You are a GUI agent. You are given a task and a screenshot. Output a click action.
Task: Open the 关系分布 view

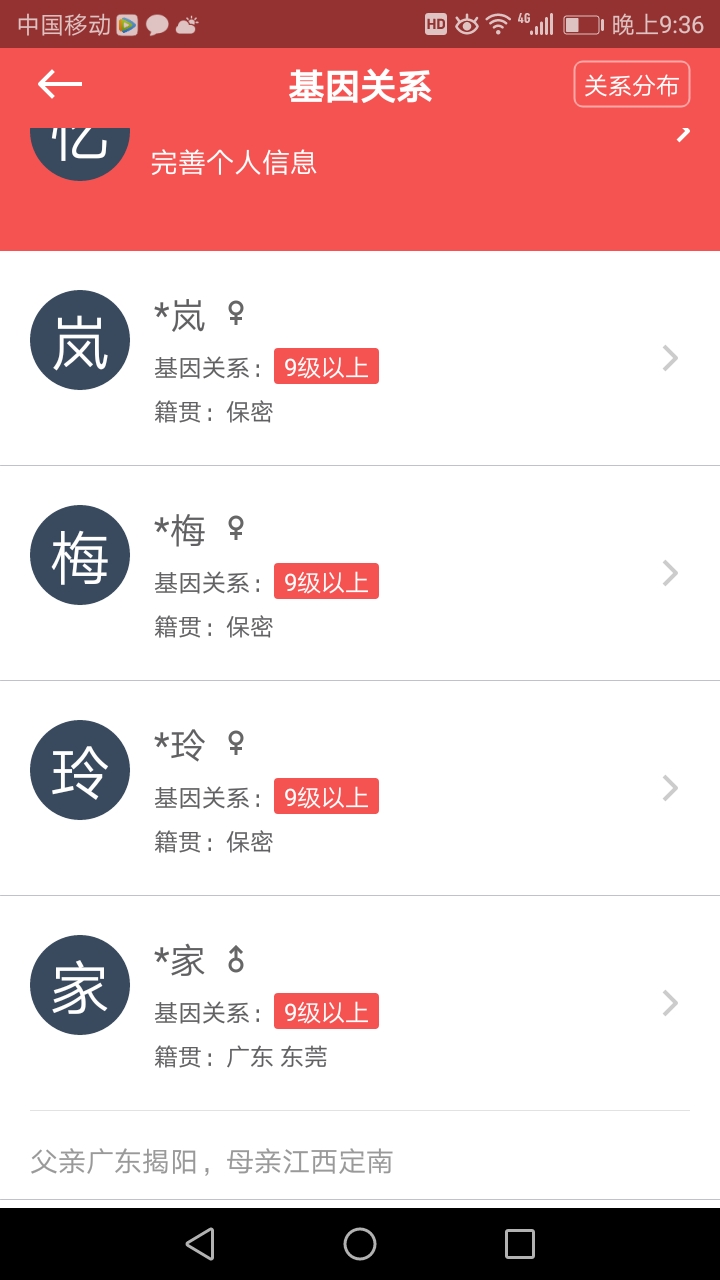click(x=631, y=85)
